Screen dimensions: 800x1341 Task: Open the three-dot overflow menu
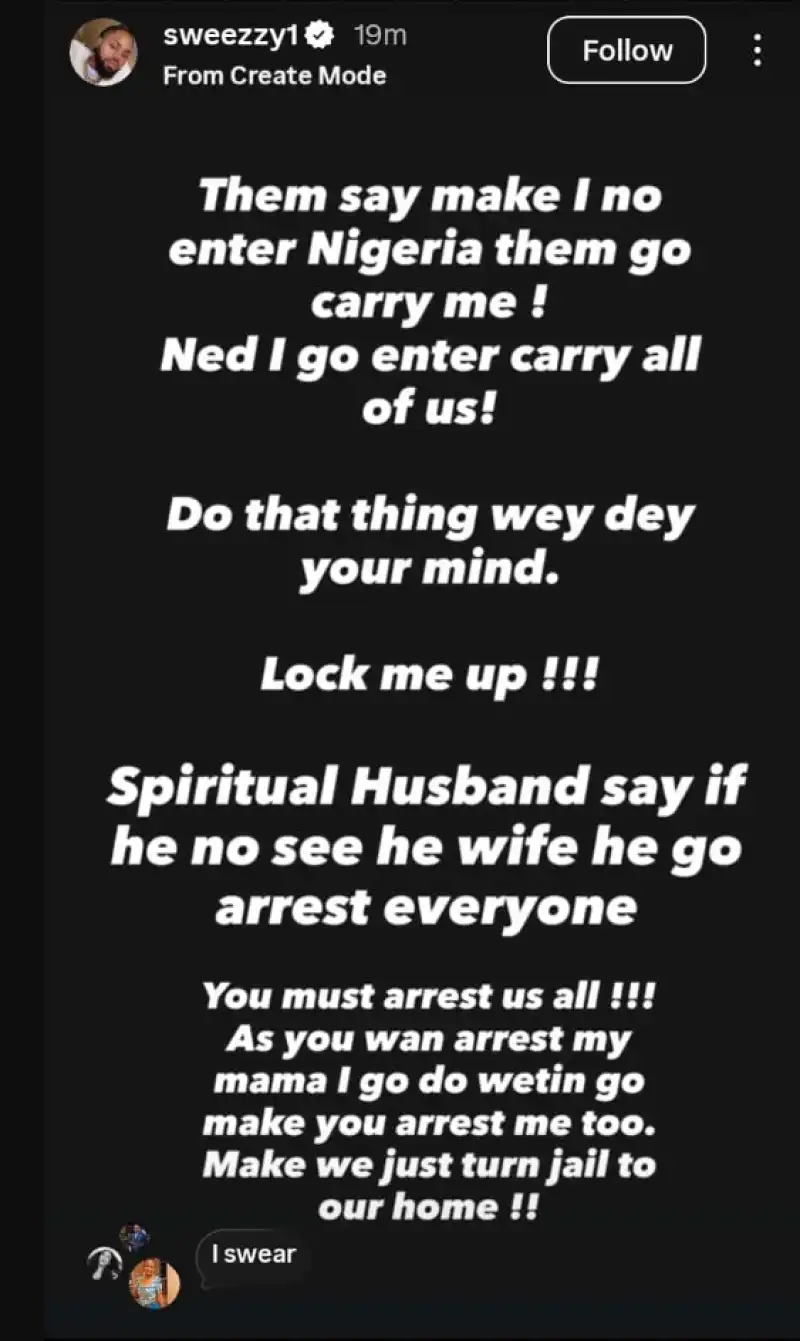coord(757,50)
